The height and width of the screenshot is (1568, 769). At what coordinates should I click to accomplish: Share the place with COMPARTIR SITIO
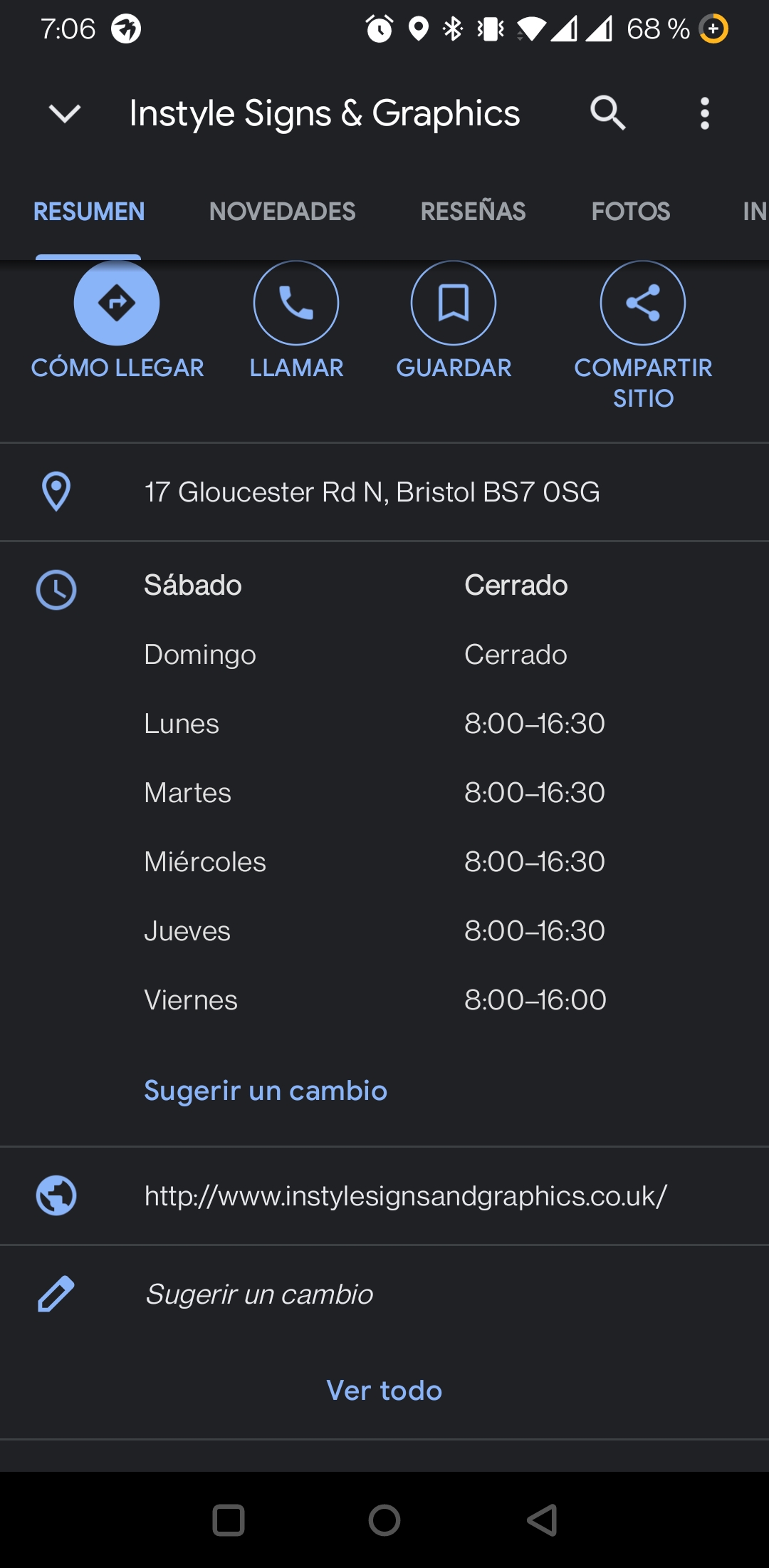[x=643, y=335]
